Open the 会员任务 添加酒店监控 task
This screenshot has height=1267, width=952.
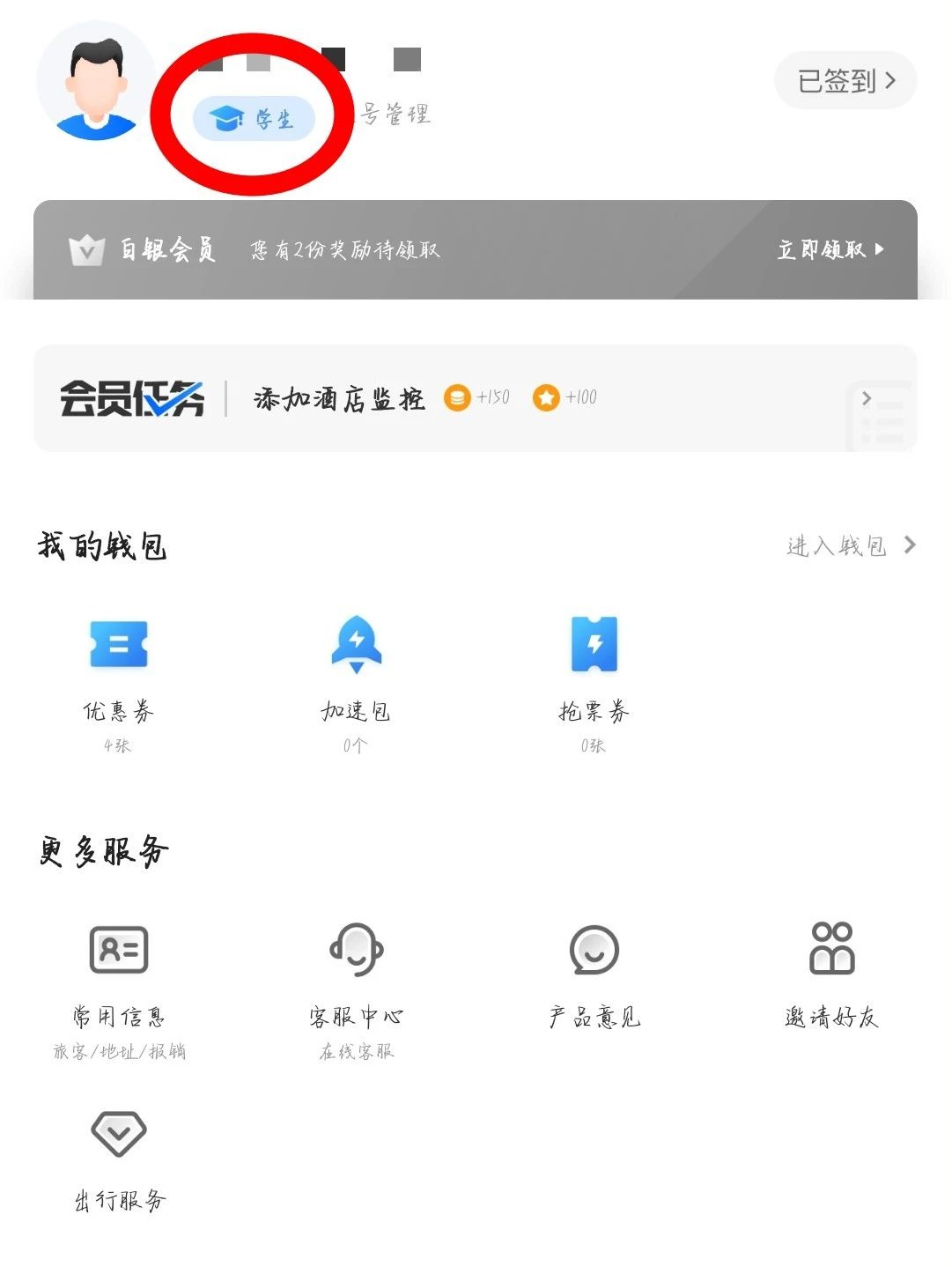[x=339, y=398]
